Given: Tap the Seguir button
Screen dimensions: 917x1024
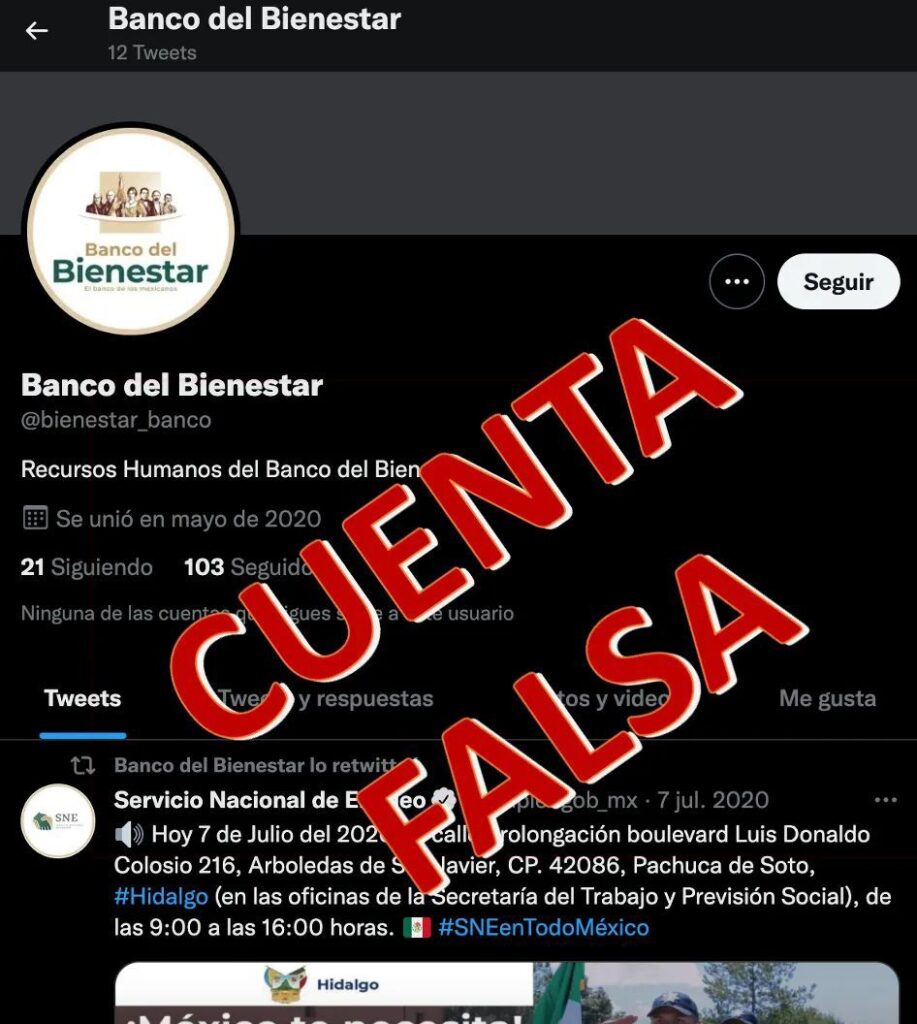Looking at the screenshot, I should coord(838,282).
